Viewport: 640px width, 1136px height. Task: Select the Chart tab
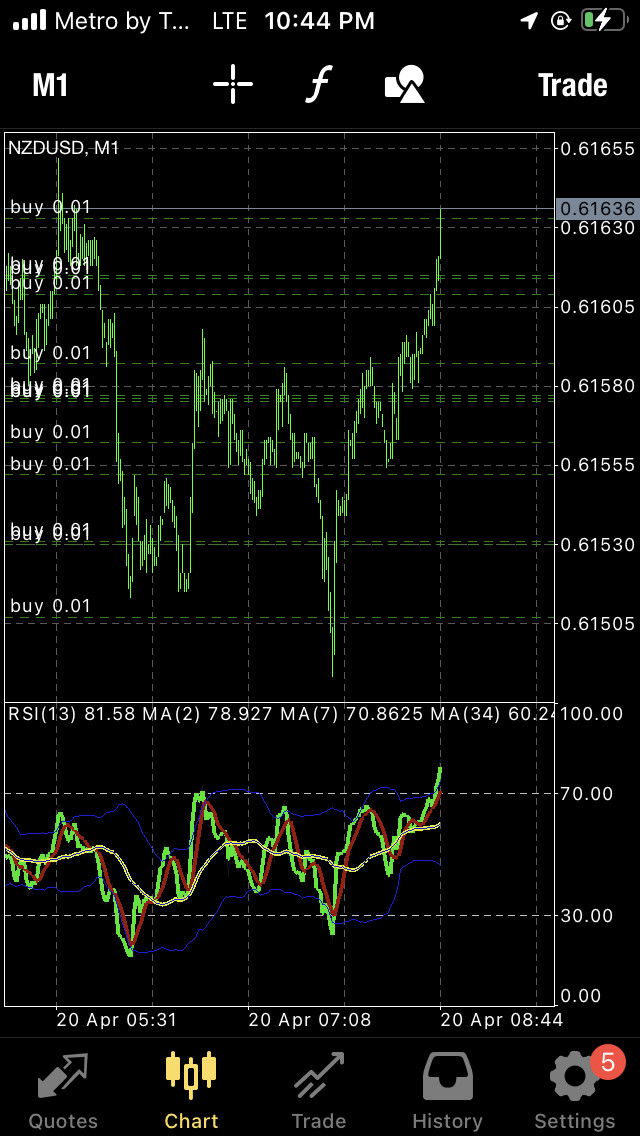tap(191, 1088)
